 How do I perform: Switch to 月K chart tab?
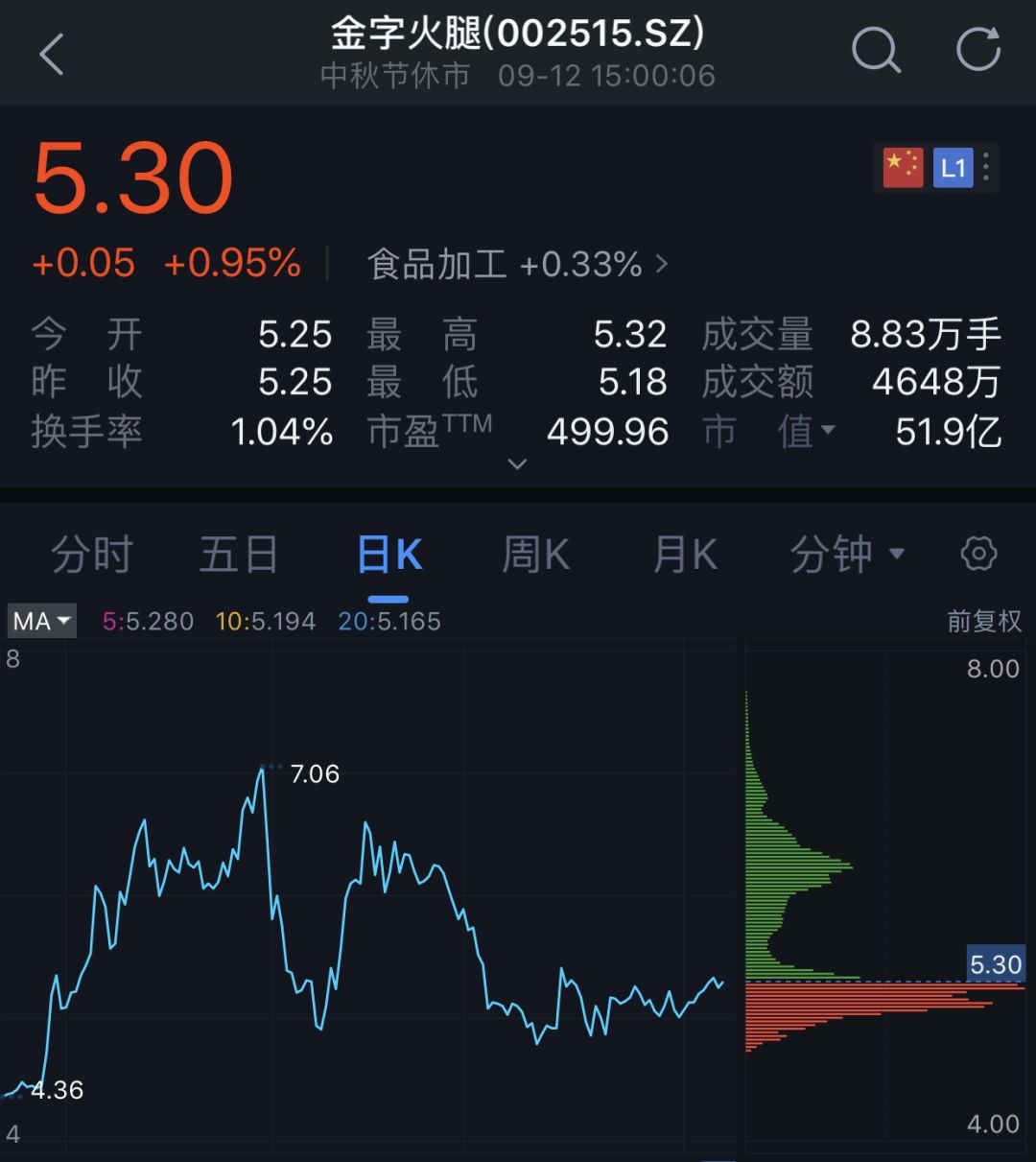684,555
